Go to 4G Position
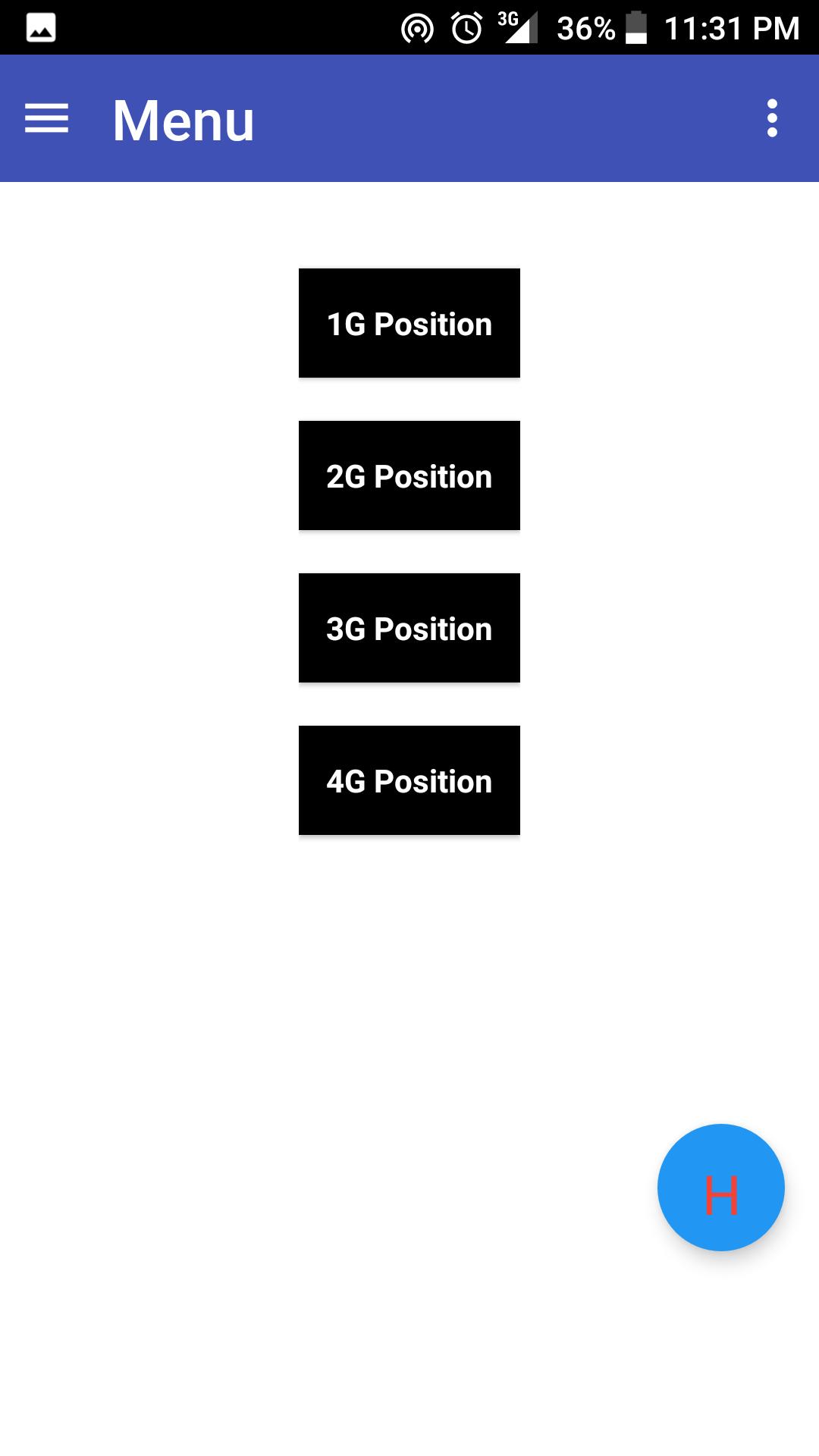This screenshot has height=1456, width=819. click(409, 780)
